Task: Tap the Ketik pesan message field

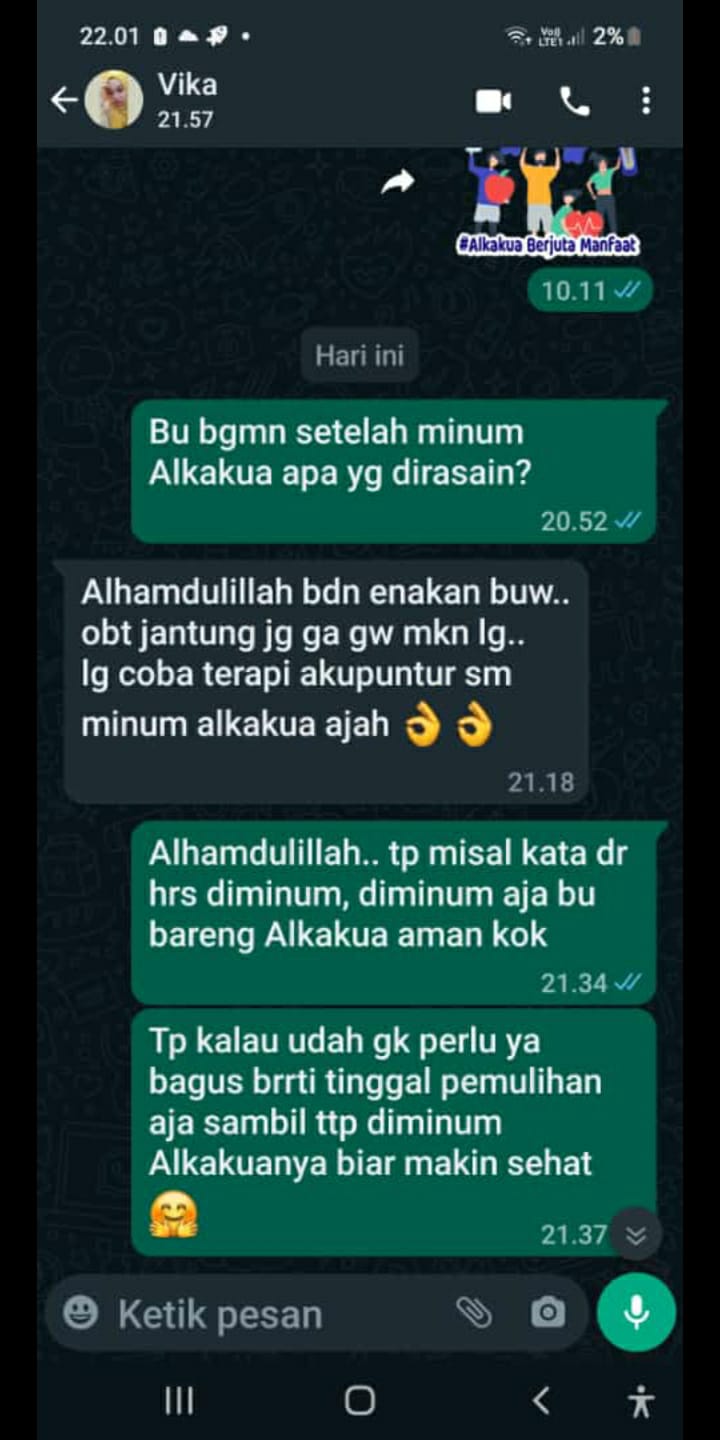Action: [x=270, y=1314]
